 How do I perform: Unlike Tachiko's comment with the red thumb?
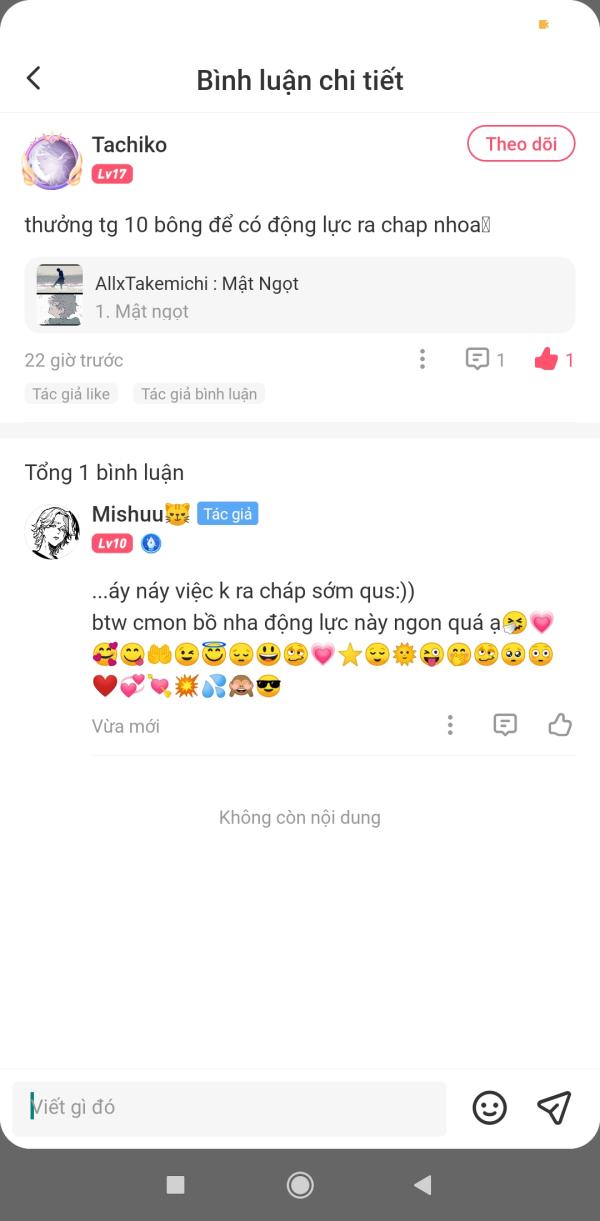point(546,359)
